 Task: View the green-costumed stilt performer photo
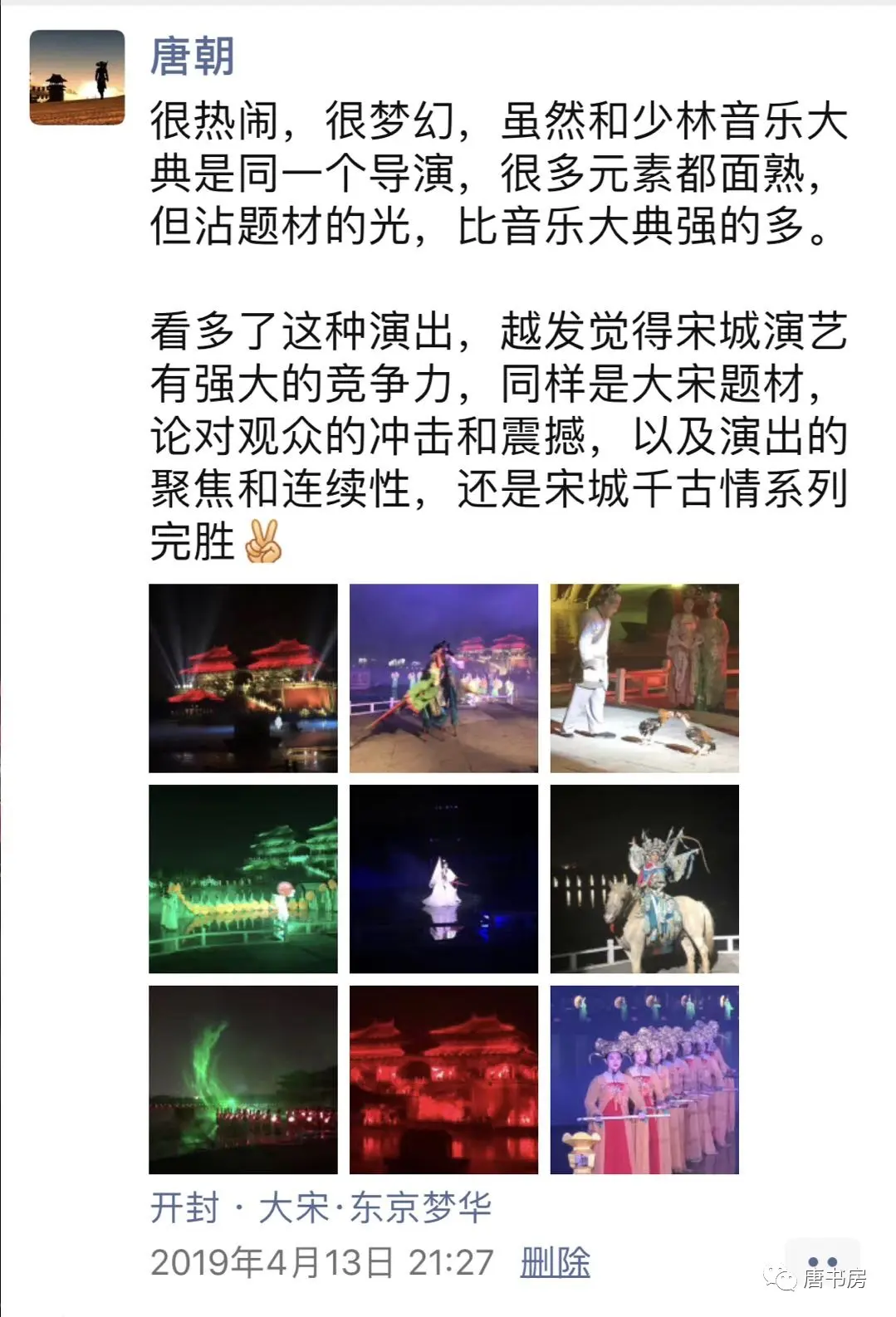pos(443,678)
